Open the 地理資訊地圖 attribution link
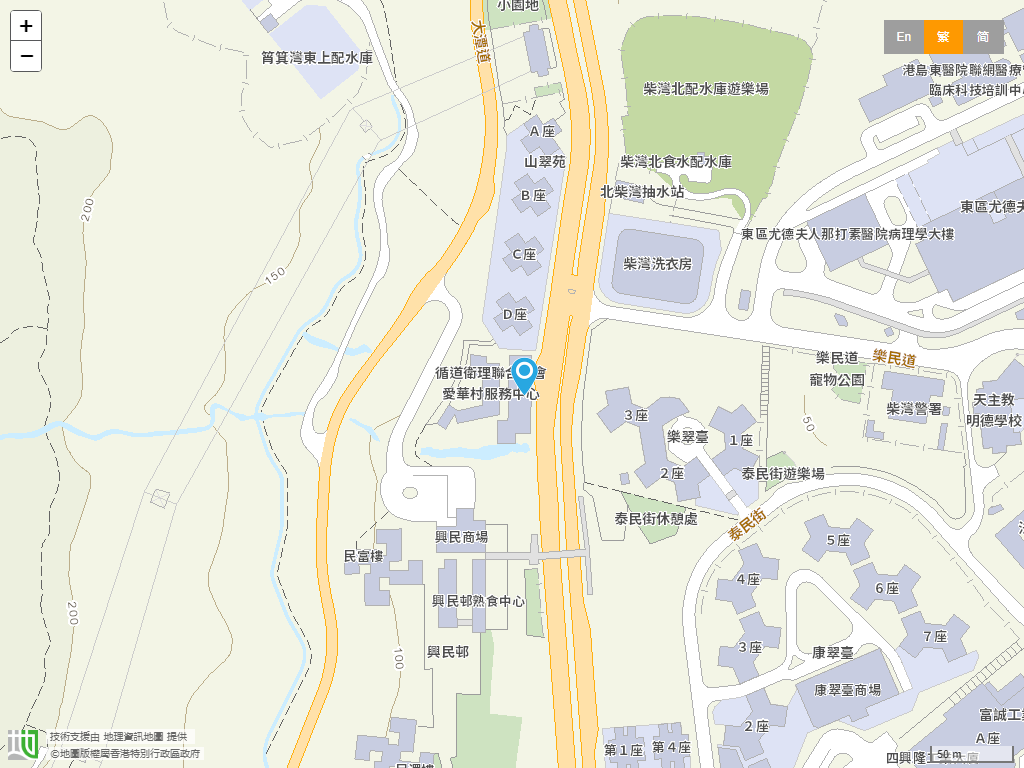The width and height of the screenshot is (1024, 768). [x=133, y=737]
